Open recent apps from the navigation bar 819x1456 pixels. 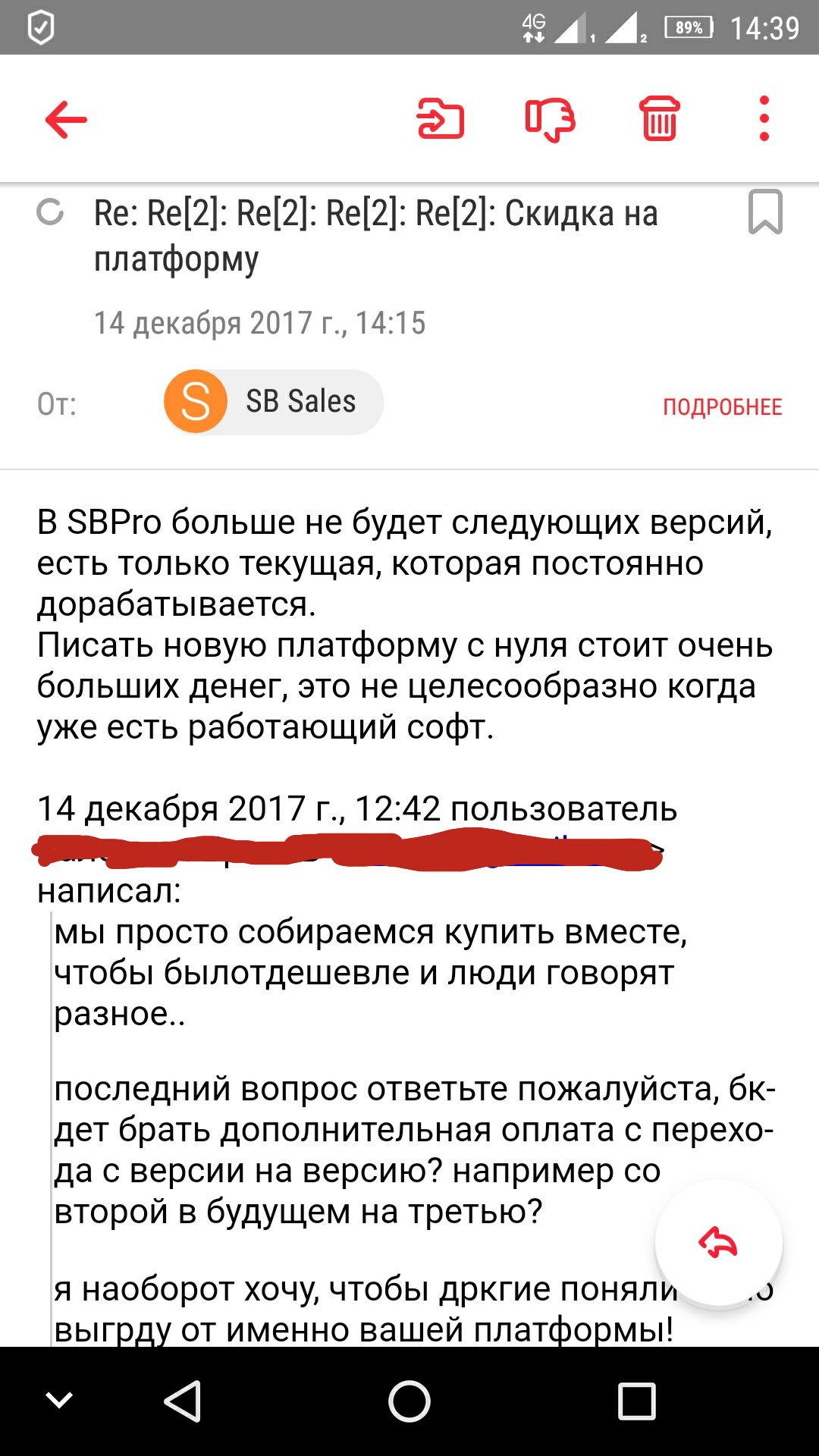pyautogui.click(x=636, y=1401)
